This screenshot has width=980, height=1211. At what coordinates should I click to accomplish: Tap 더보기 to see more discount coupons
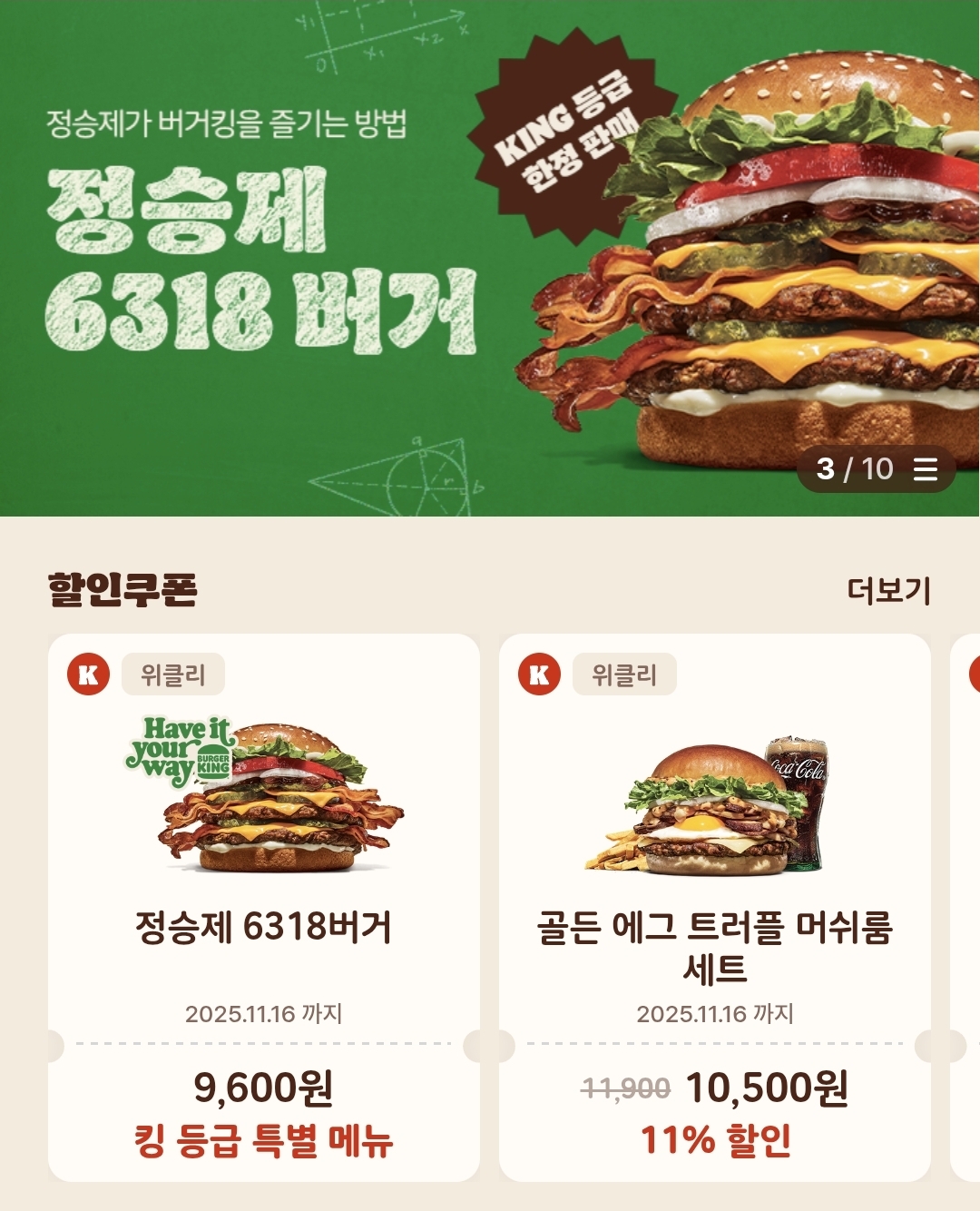point(888,591)
